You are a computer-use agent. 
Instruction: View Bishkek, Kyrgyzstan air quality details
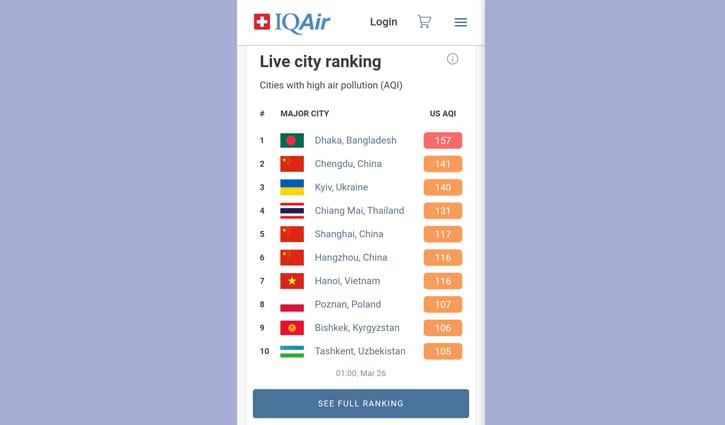[356, 328]
